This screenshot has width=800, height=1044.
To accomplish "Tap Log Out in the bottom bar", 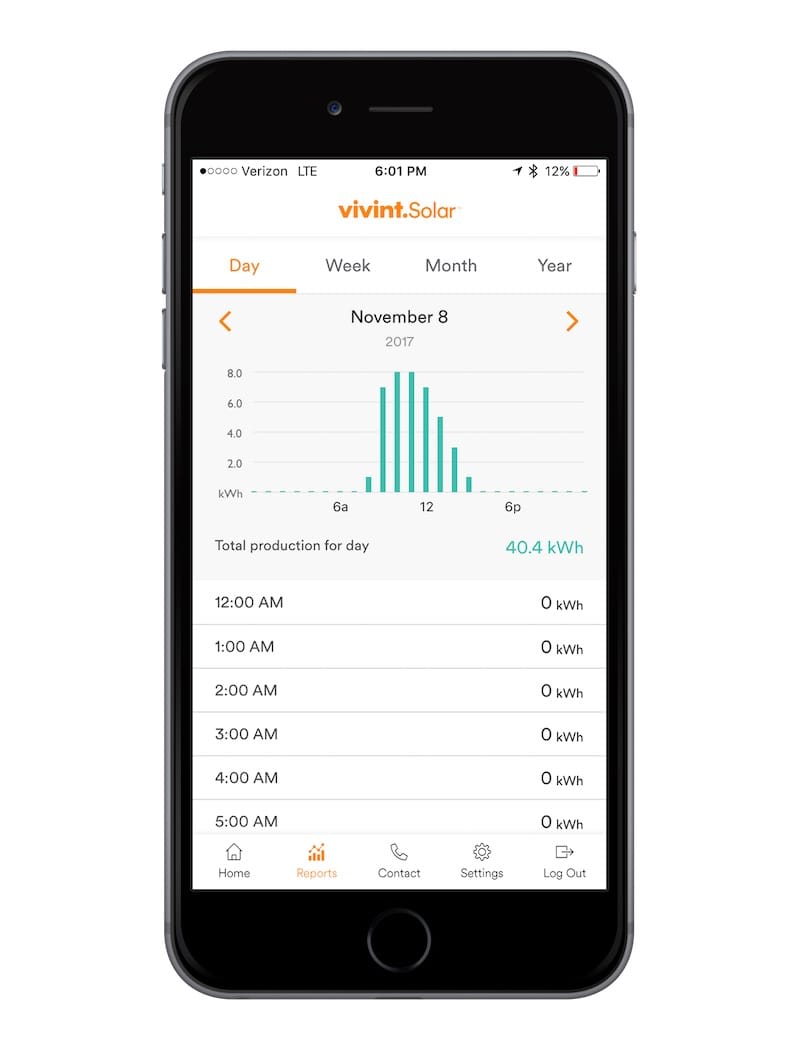I will [564, 861].
